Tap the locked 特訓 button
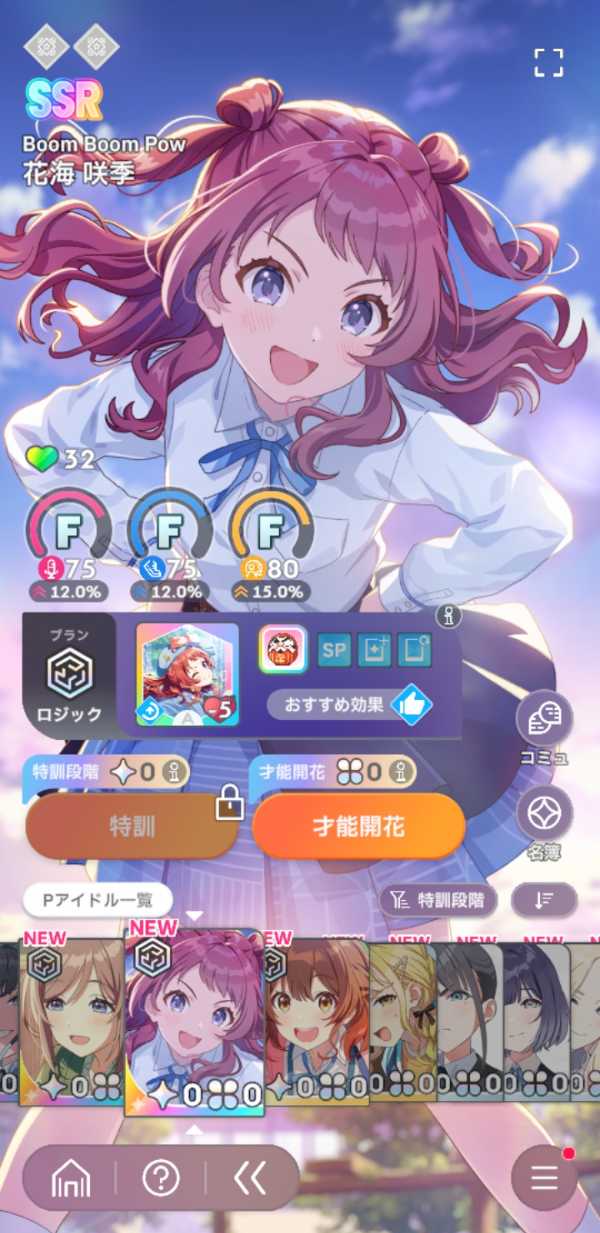This screenshot has width=600, height=1233. (131, 826)
